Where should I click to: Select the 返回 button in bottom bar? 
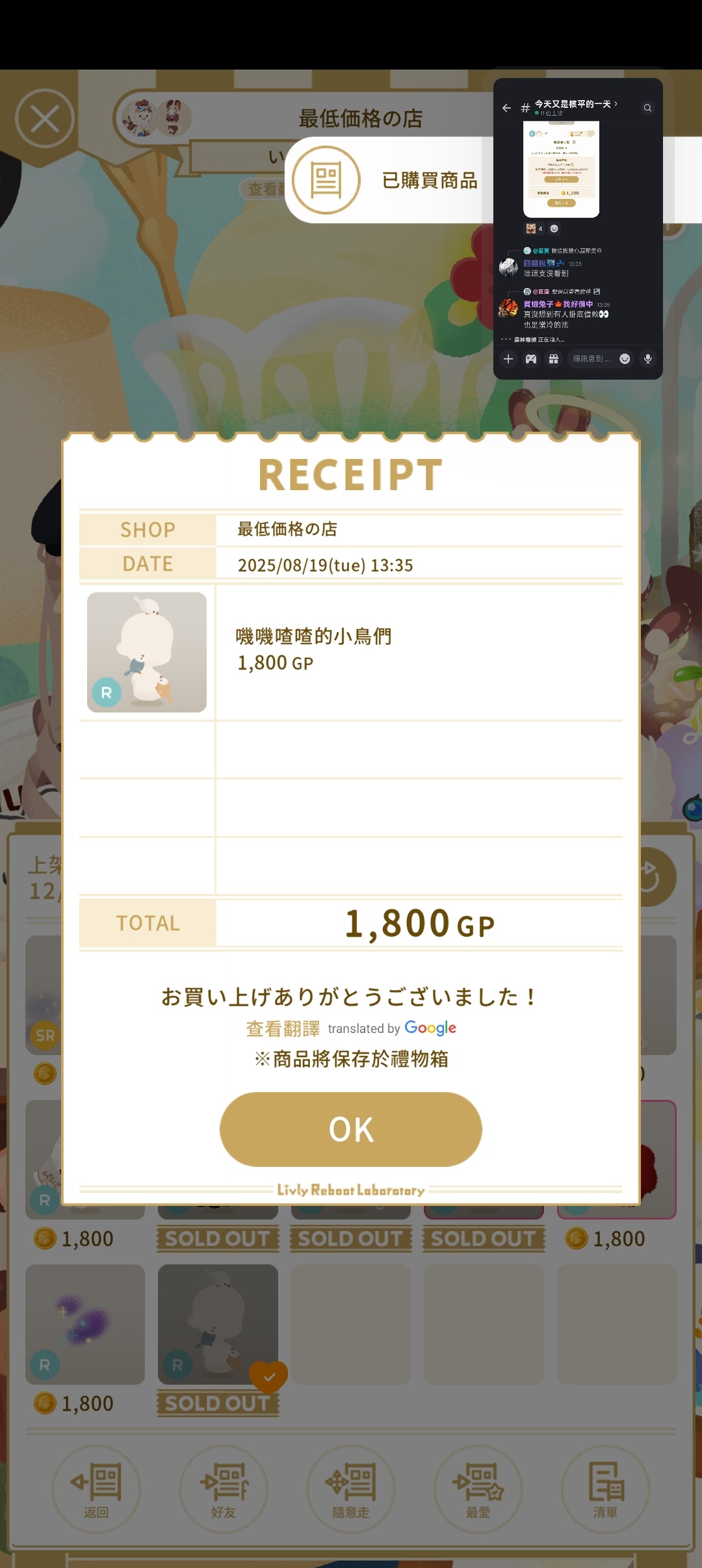pos(96,1489)
